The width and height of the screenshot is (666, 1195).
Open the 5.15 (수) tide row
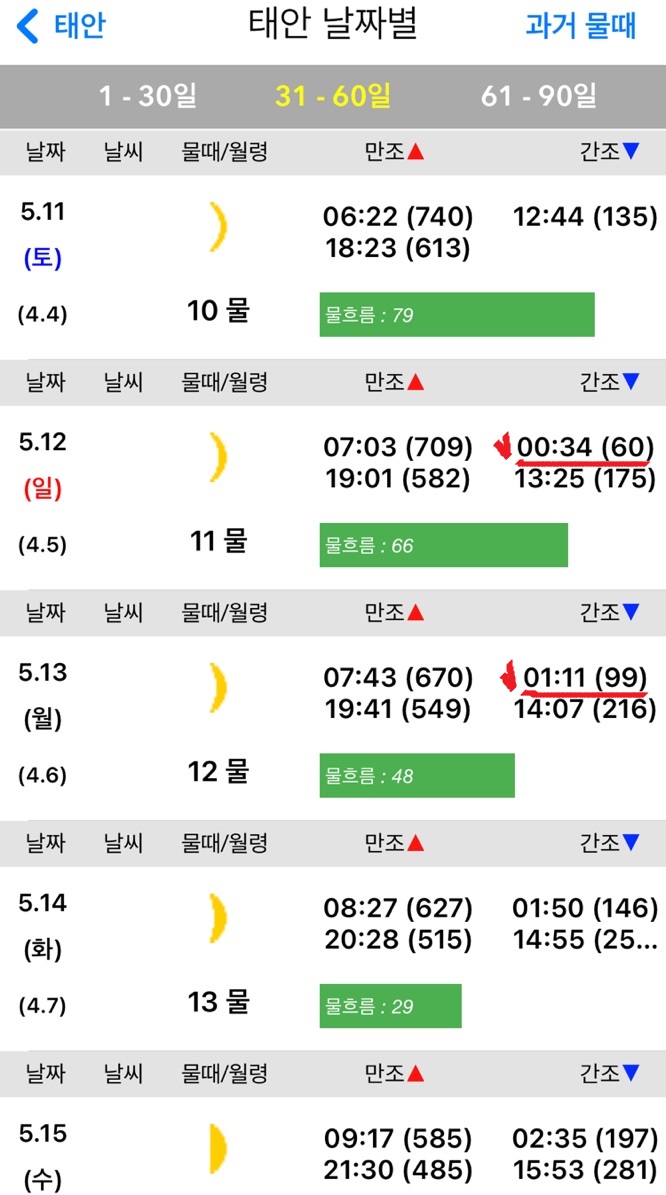(x=333, y=1146)
